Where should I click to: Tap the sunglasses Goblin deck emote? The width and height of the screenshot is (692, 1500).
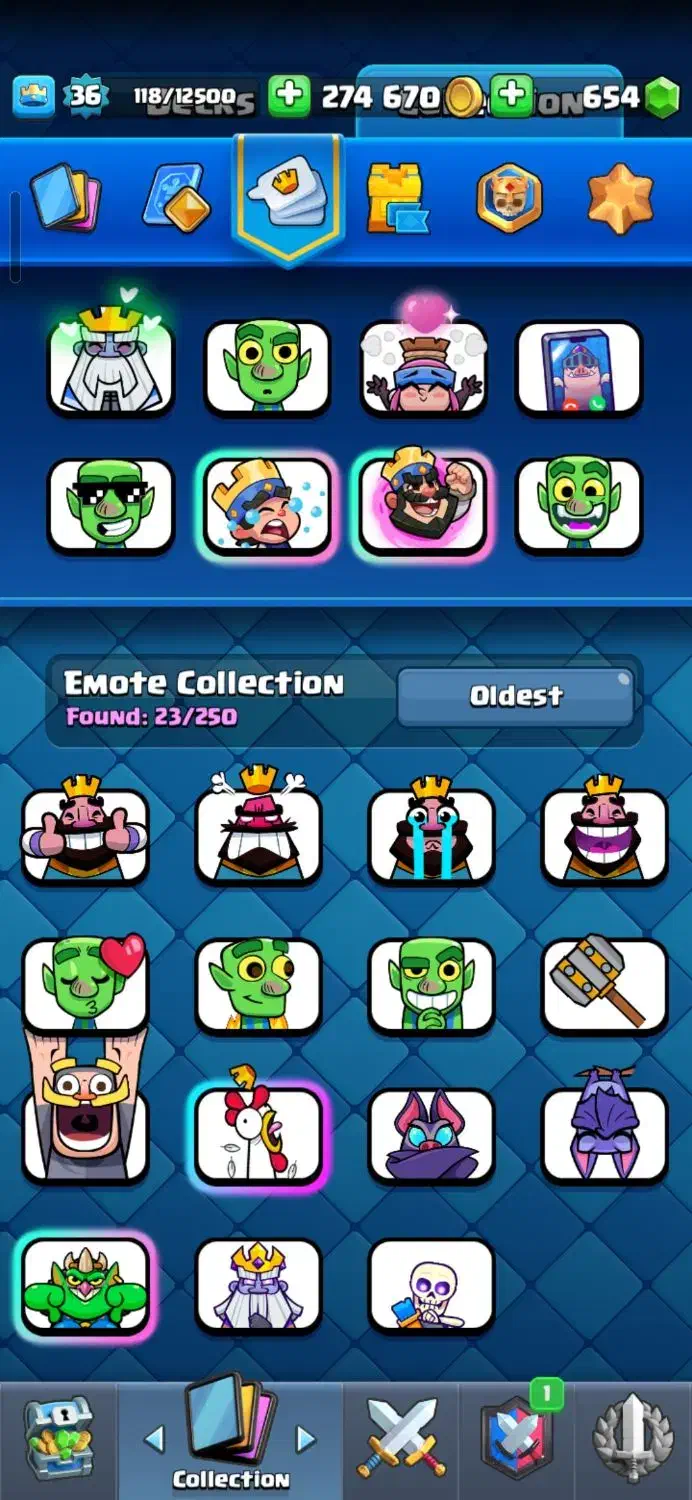pyautogui.click(x=111, y=505)
